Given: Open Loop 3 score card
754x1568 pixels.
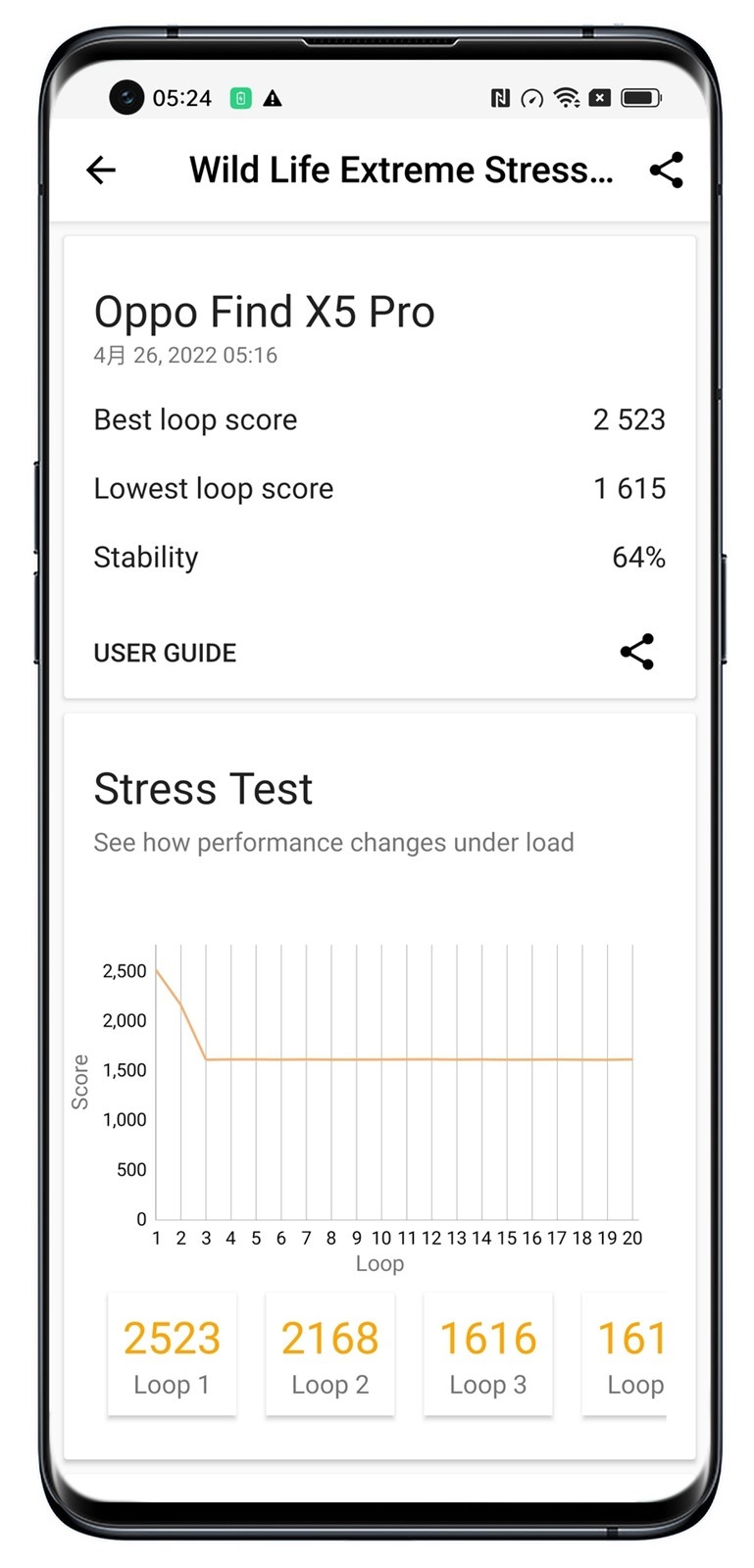Looking at the screenshot, I should (x=487, y=1354).
